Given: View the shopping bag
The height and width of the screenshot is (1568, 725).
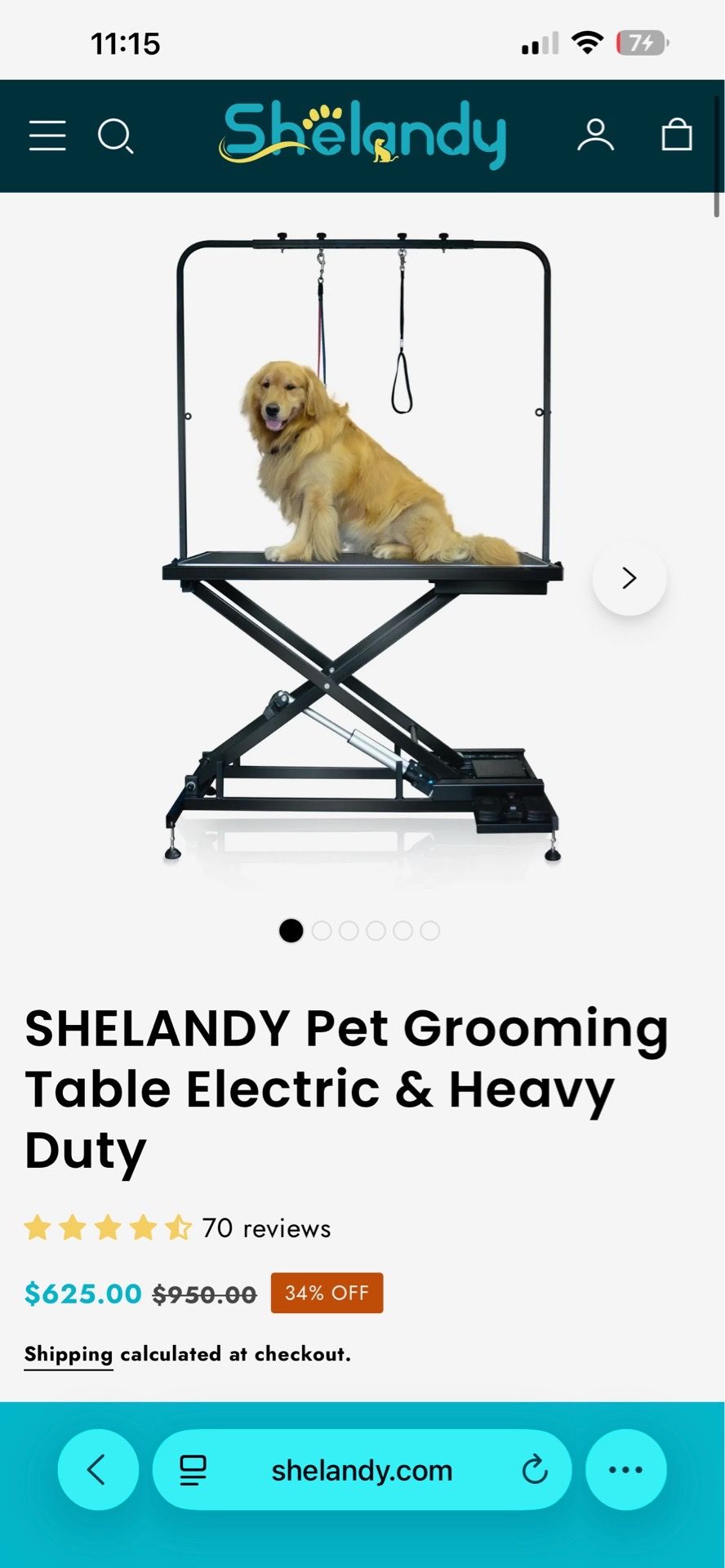Looking at the screenshot, I should (676, 135).
